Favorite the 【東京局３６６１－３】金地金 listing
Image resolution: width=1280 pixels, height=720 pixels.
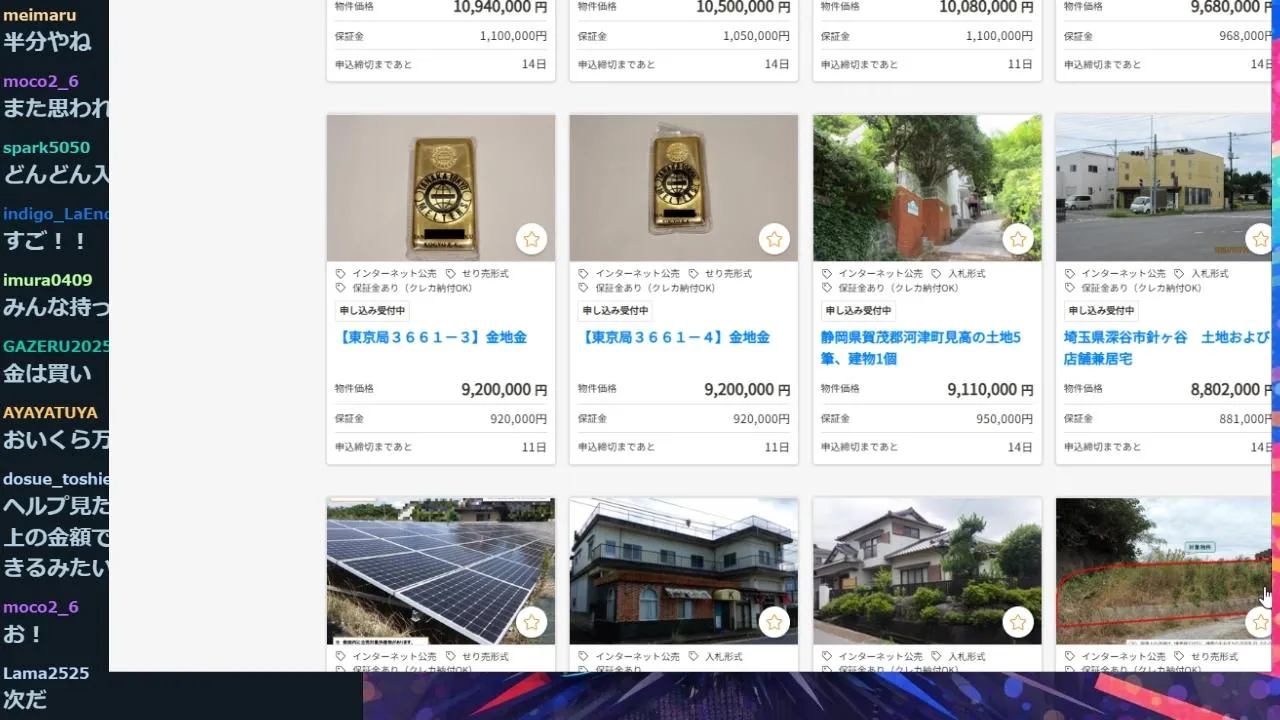pos(531,239)
